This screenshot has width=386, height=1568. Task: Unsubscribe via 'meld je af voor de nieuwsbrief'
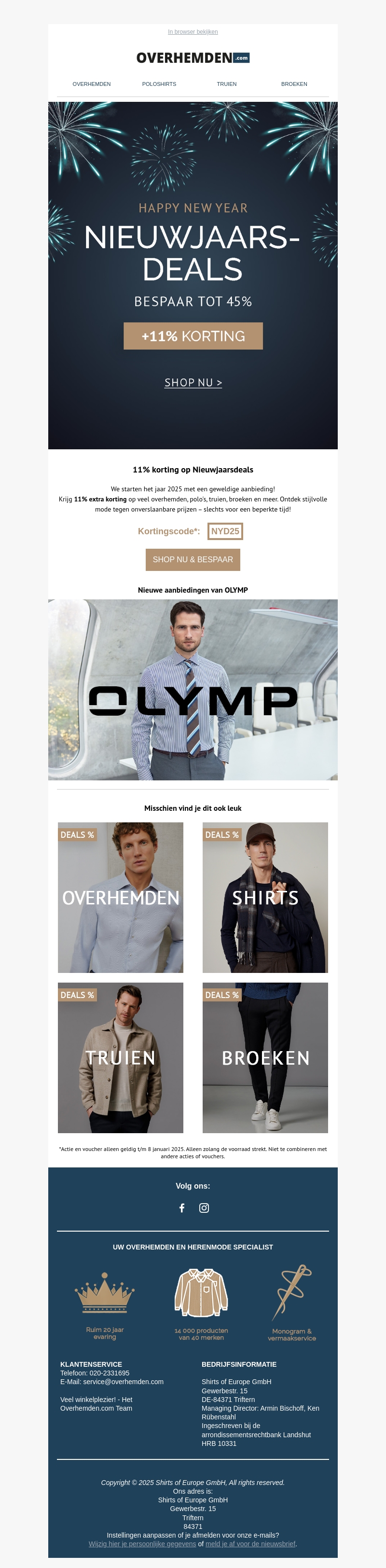[x=250, y=1544]
